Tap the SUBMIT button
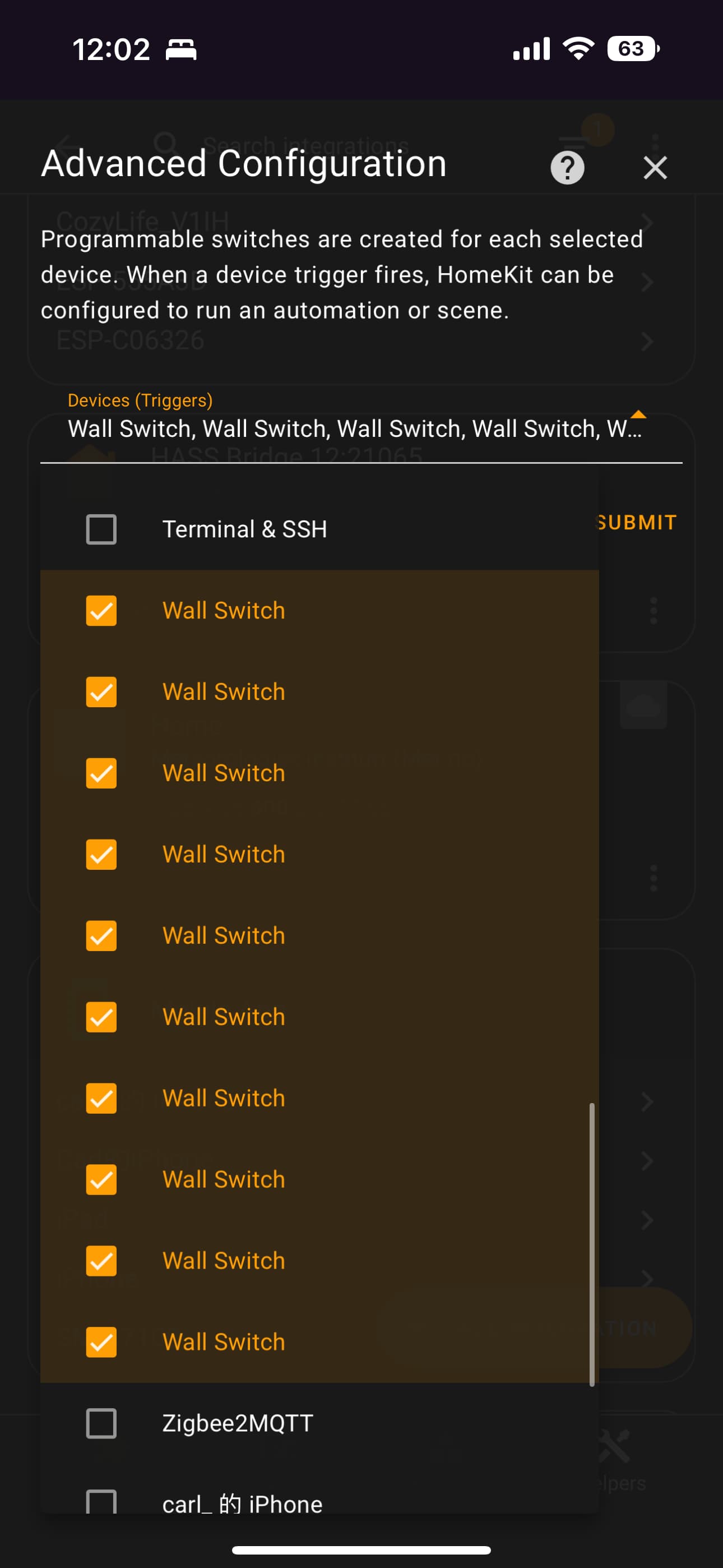 [x=637, y=522]
